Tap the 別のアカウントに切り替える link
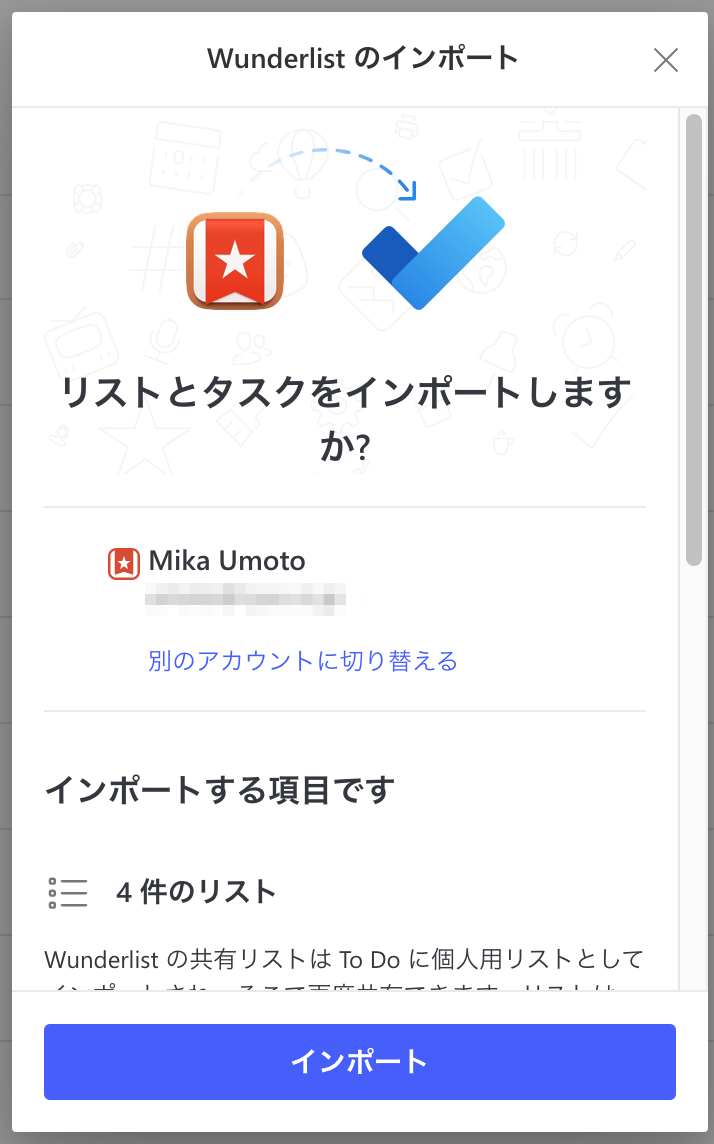 [x=303, y=661]
